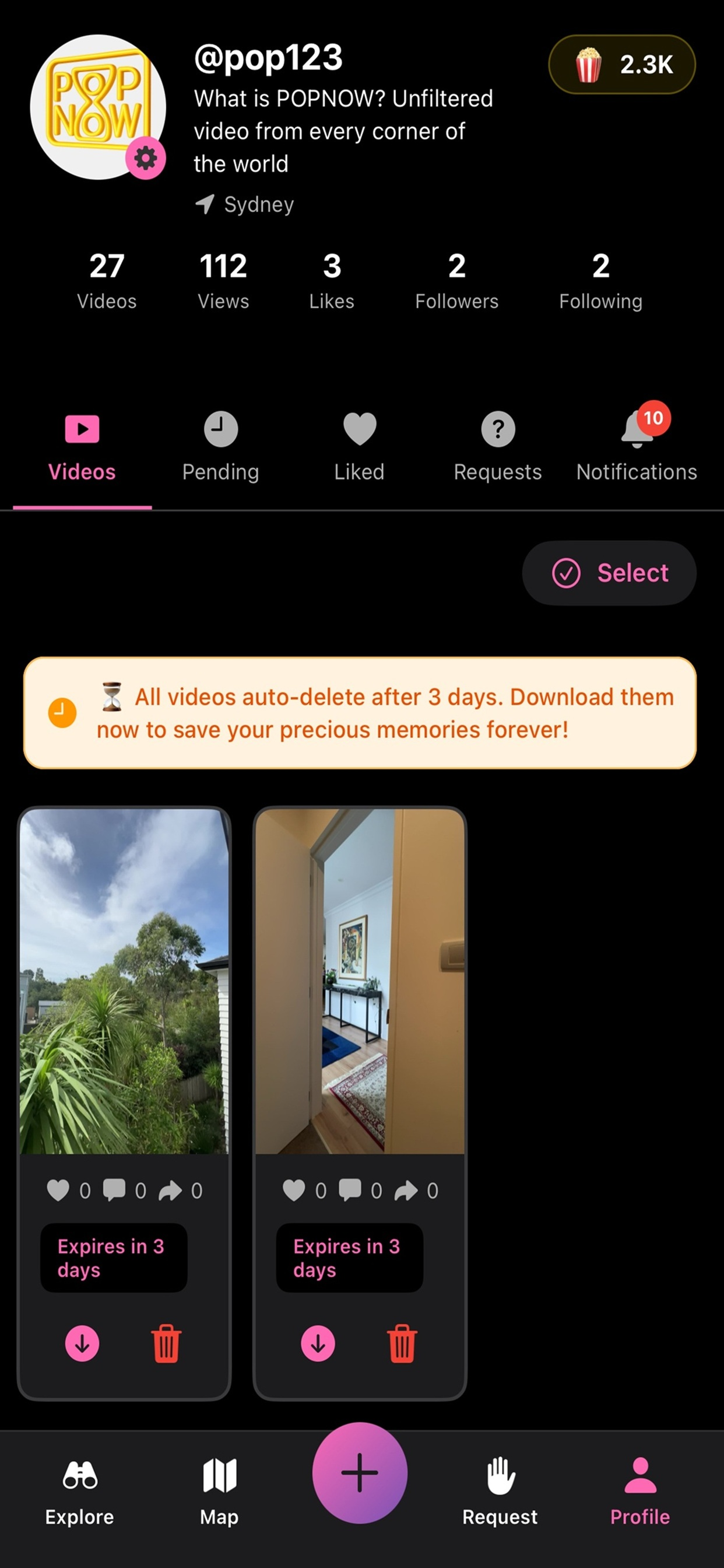Open the Request tab in bottom bar
The image size is (724, 1568).
500,1490
